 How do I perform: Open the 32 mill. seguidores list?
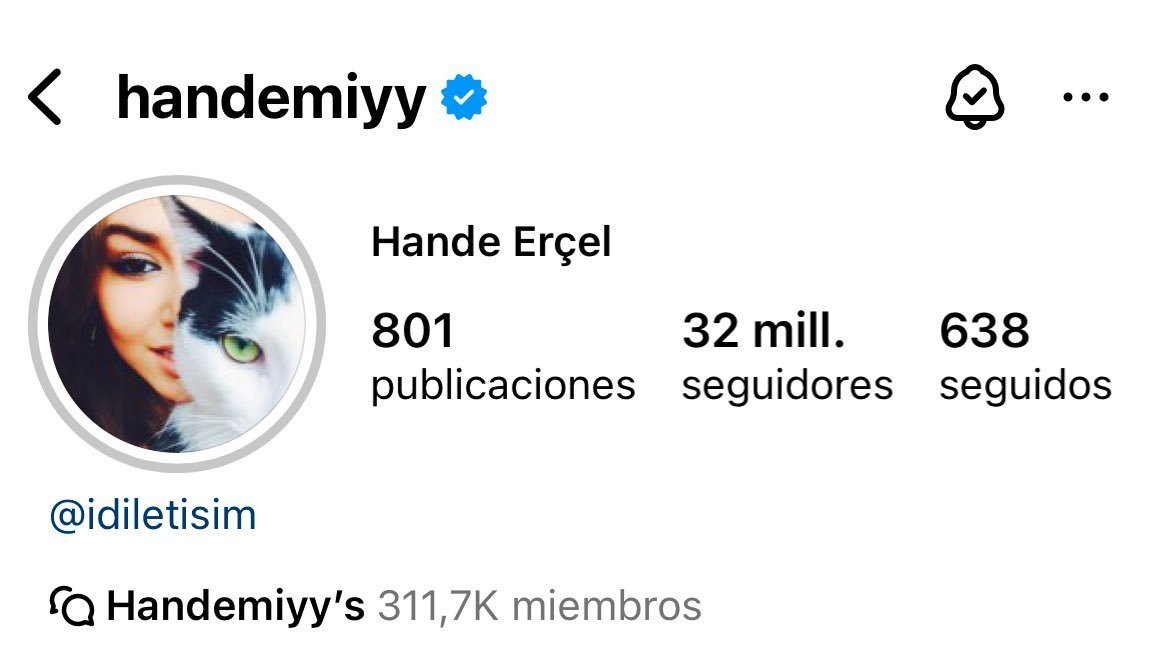pos(787,357)
